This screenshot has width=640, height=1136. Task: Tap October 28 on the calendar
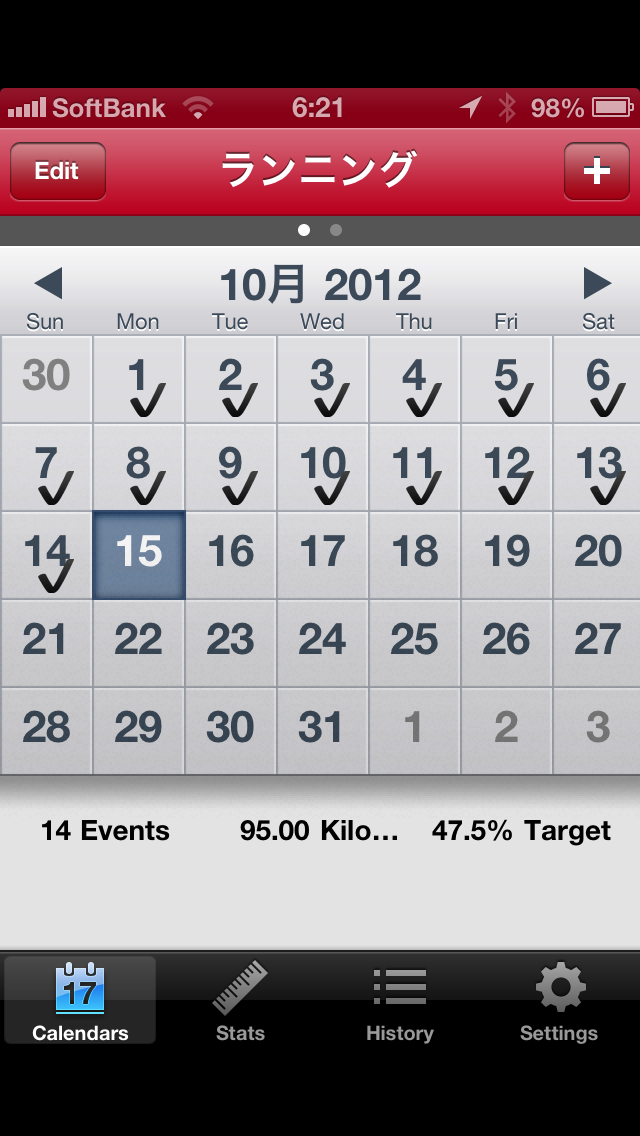(x=47, y=731)
